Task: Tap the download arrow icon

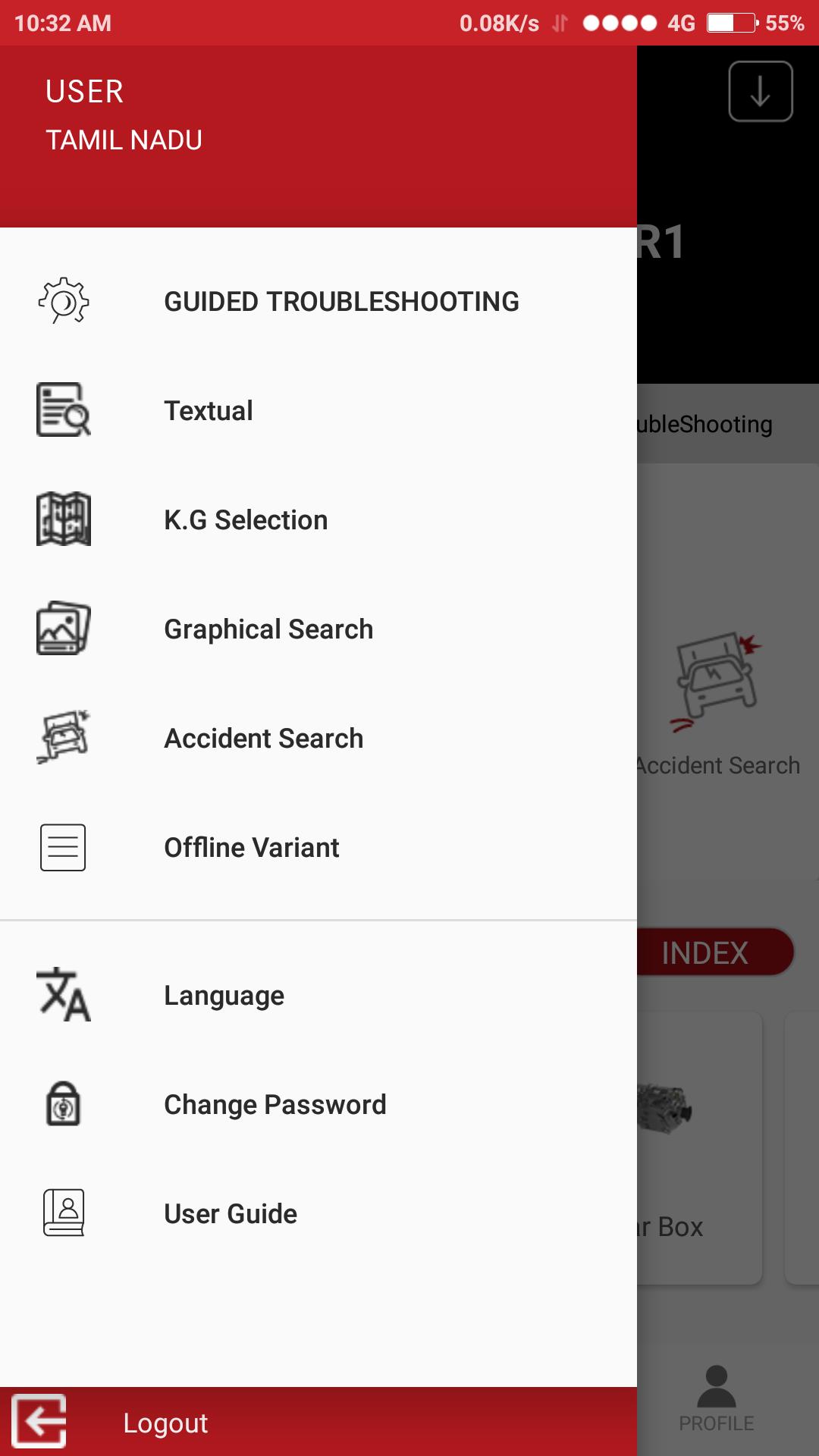Action: 761,92
